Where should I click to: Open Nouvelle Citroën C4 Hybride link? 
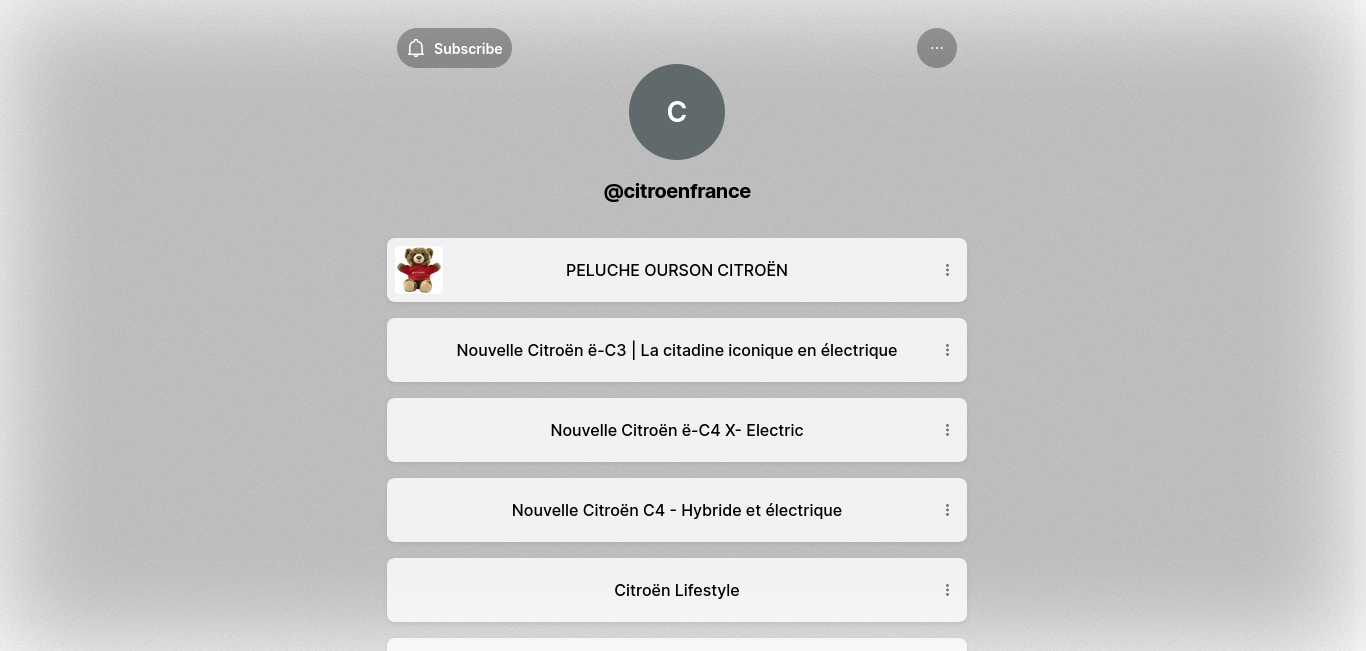[676, 510]
